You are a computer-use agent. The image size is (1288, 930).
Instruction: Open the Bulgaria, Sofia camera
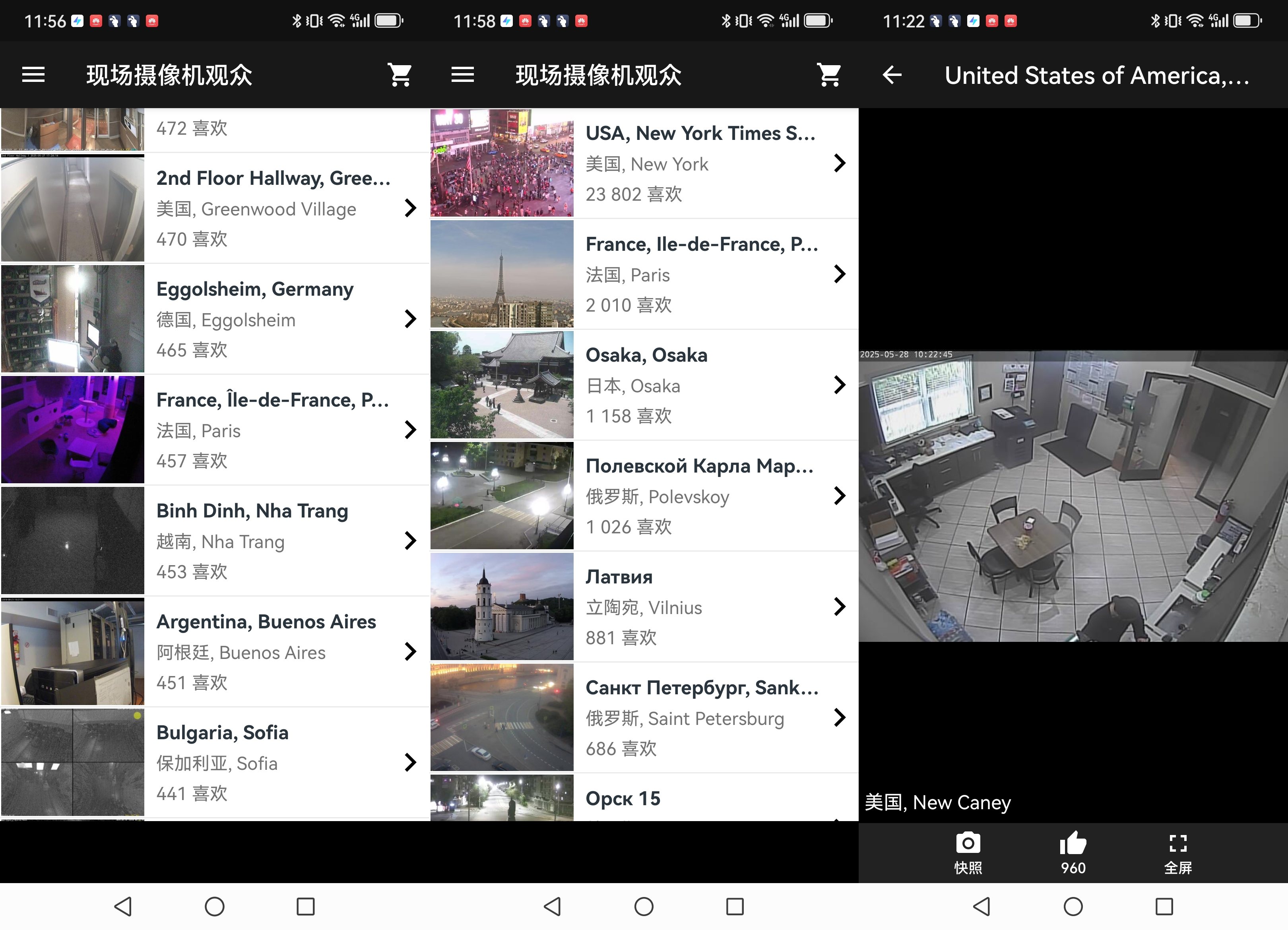tap(273, 762)
